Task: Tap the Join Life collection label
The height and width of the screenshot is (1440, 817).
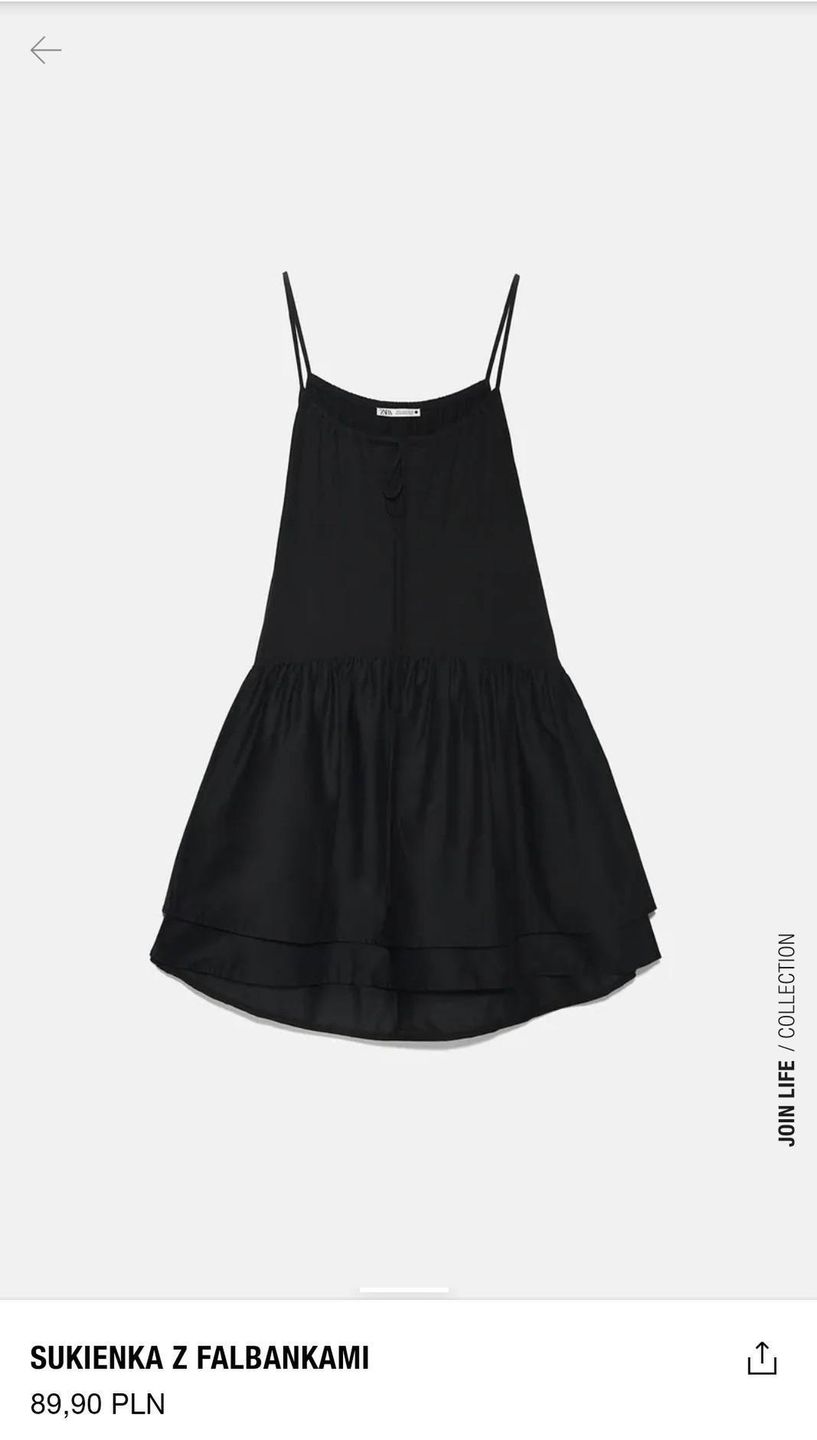Action: pyautogui.click(x=787, y=1040)
